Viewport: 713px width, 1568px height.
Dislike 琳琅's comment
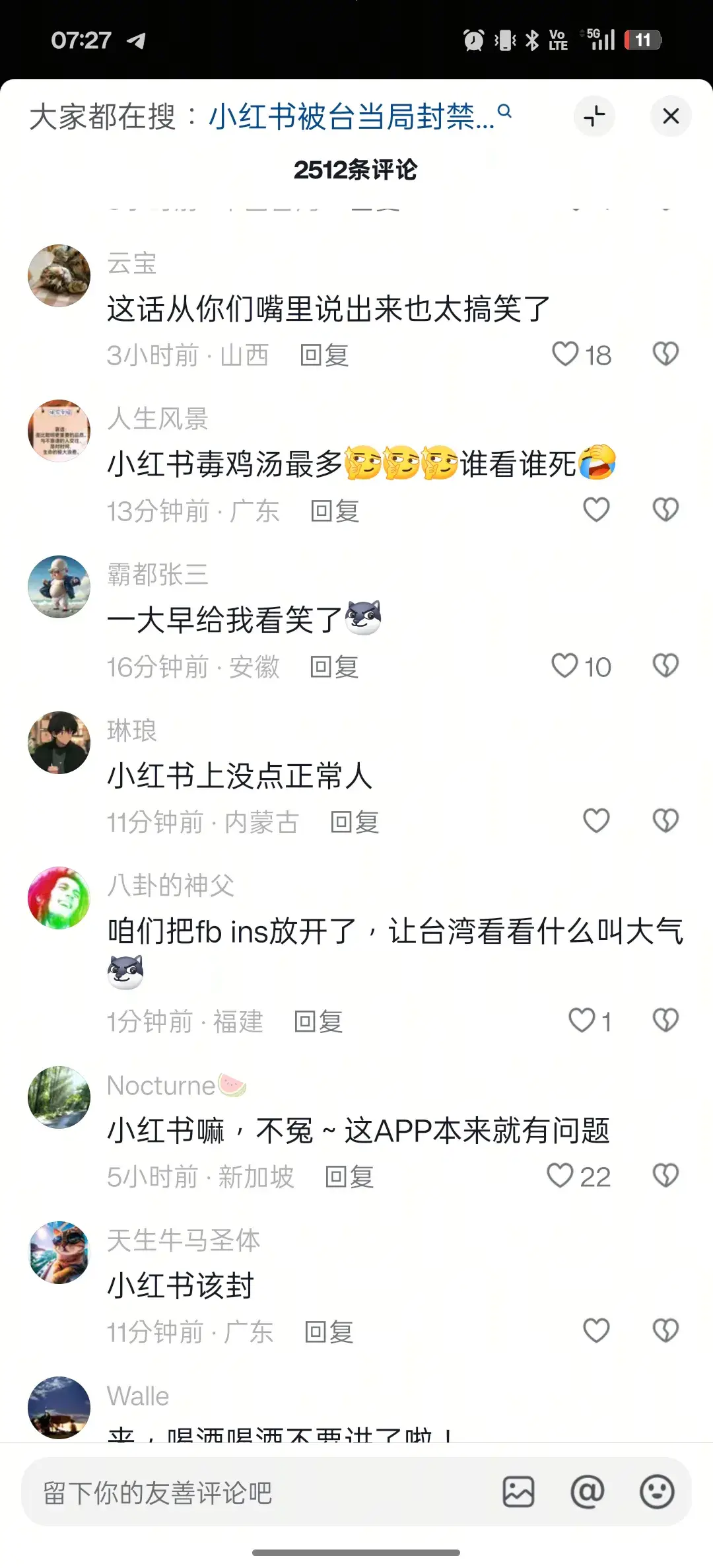[665, 821]
